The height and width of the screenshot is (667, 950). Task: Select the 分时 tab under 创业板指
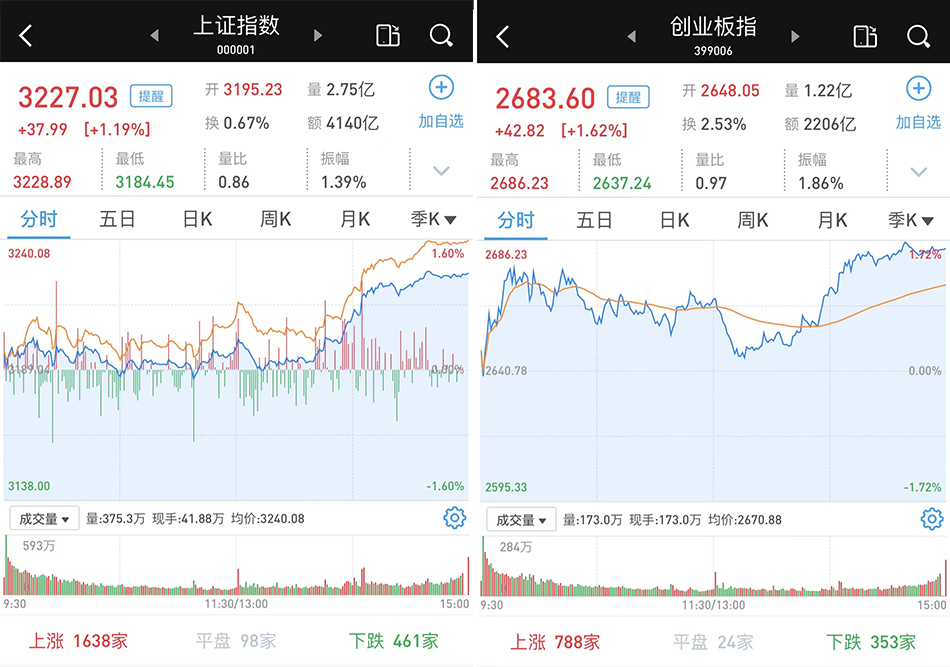[x=517, y=220]
